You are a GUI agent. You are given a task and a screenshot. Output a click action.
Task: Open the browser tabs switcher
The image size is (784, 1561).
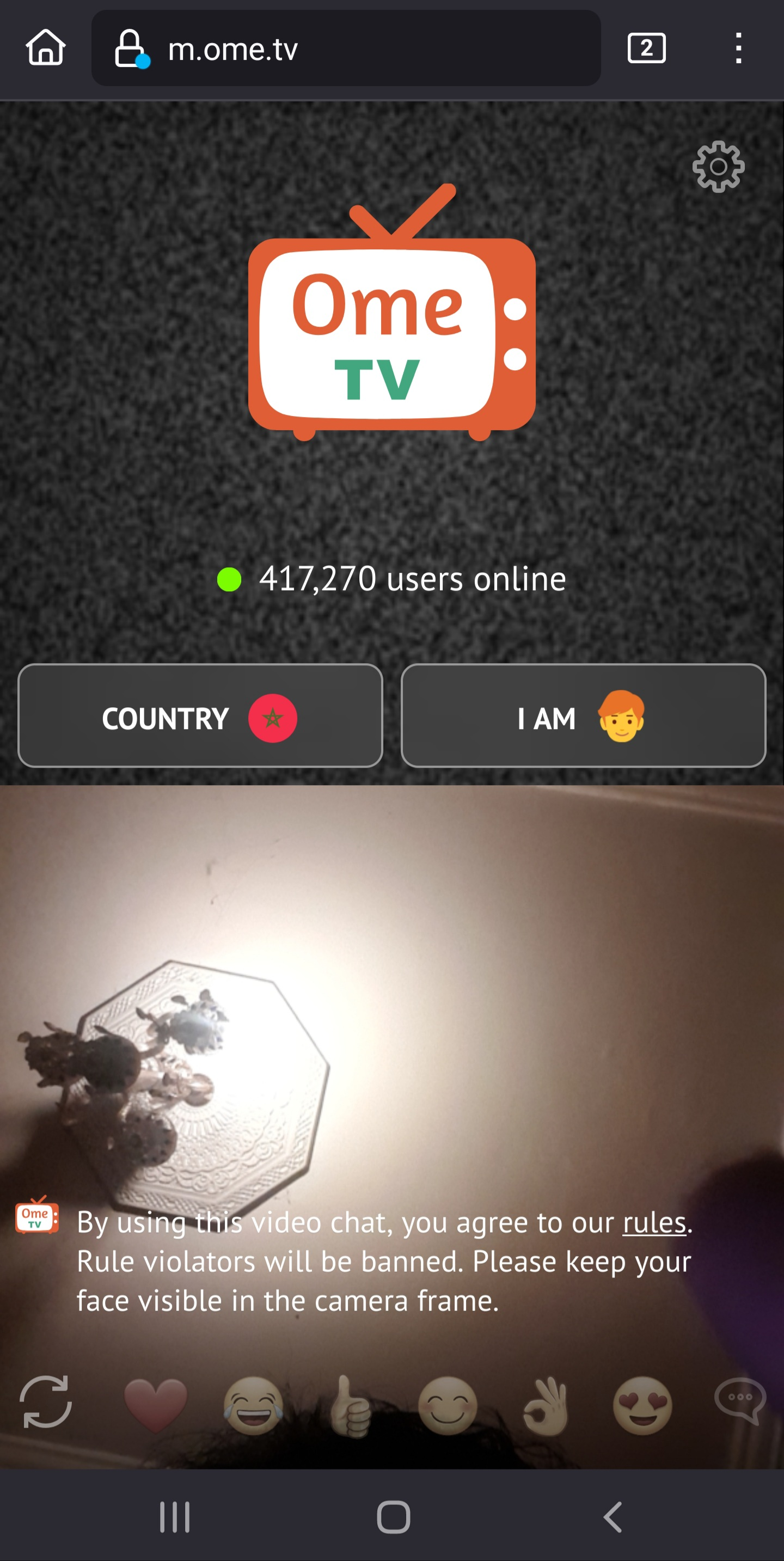[646, 48]
